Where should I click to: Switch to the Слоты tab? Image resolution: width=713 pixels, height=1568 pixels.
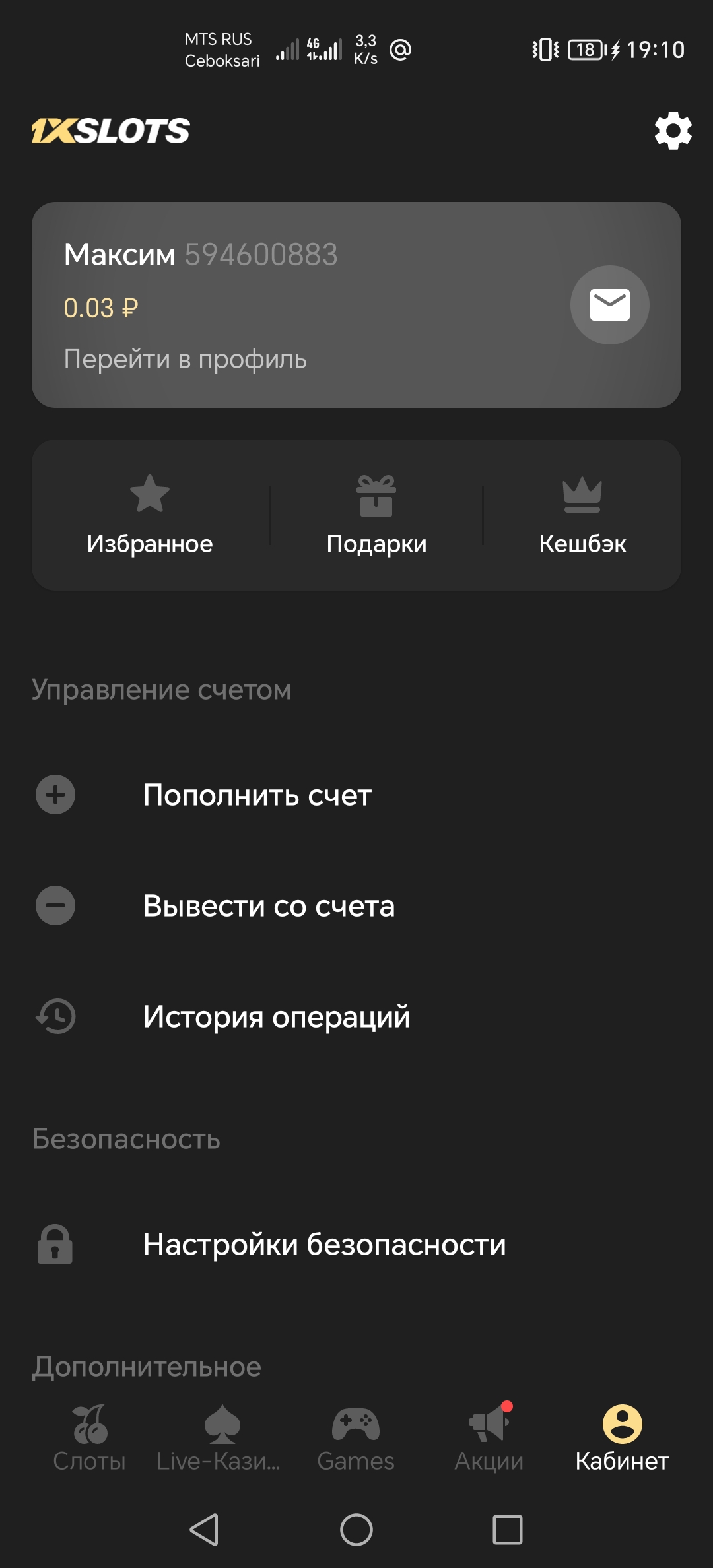pos(90,1439)
